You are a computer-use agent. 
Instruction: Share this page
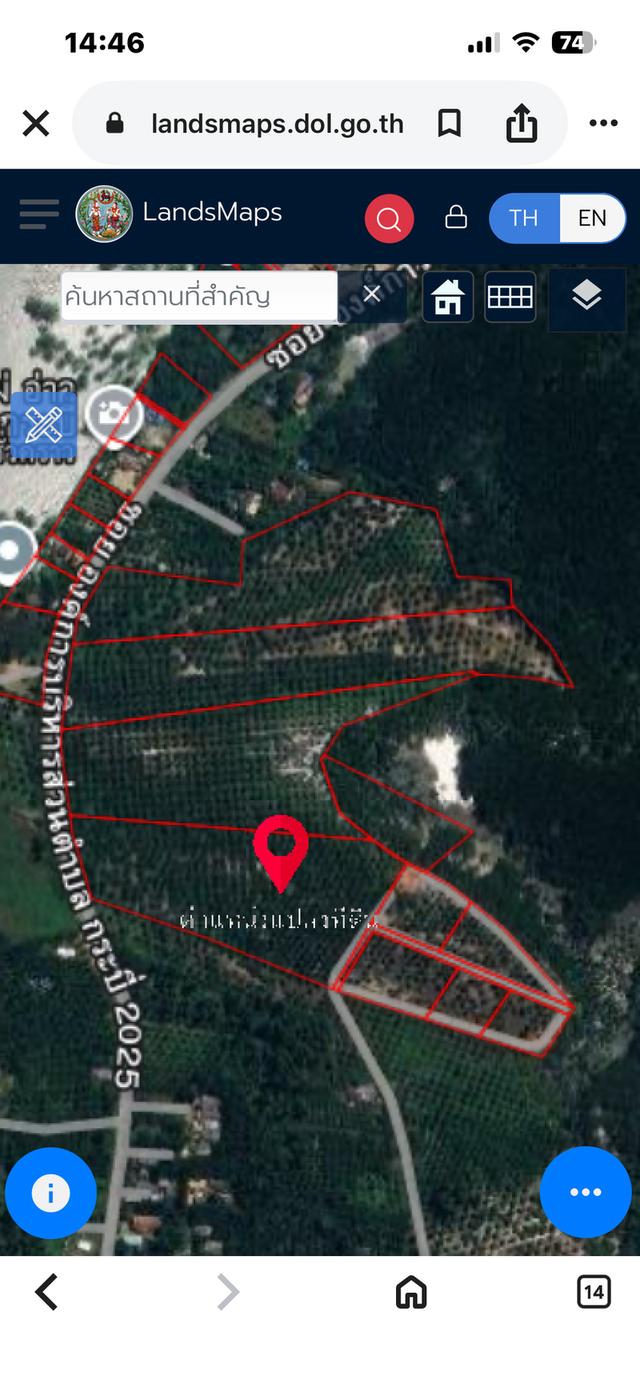pos(521,124)
